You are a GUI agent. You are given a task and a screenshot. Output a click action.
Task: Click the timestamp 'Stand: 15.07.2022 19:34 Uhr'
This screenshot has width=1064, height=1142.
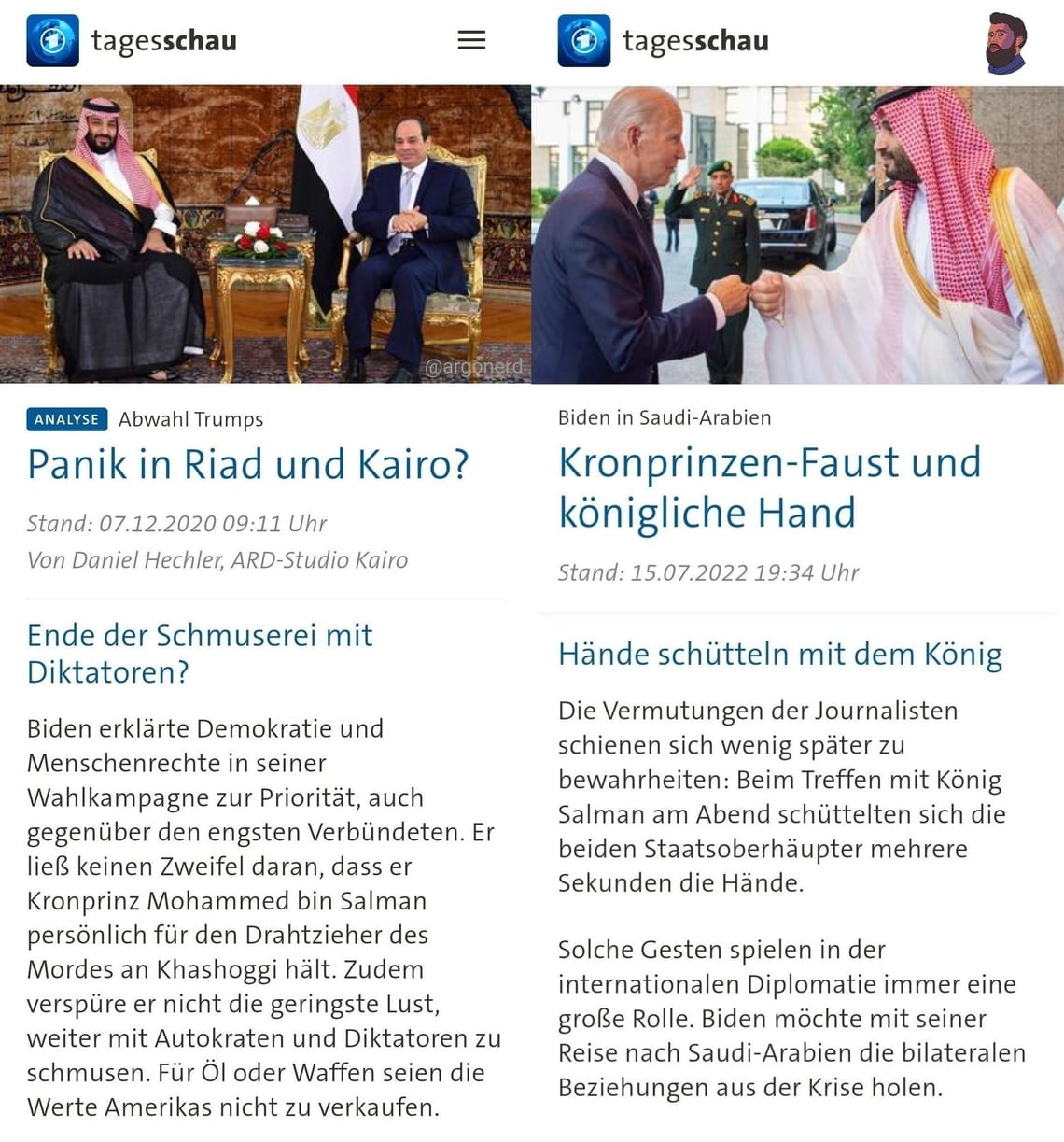[x=707, y=572]
